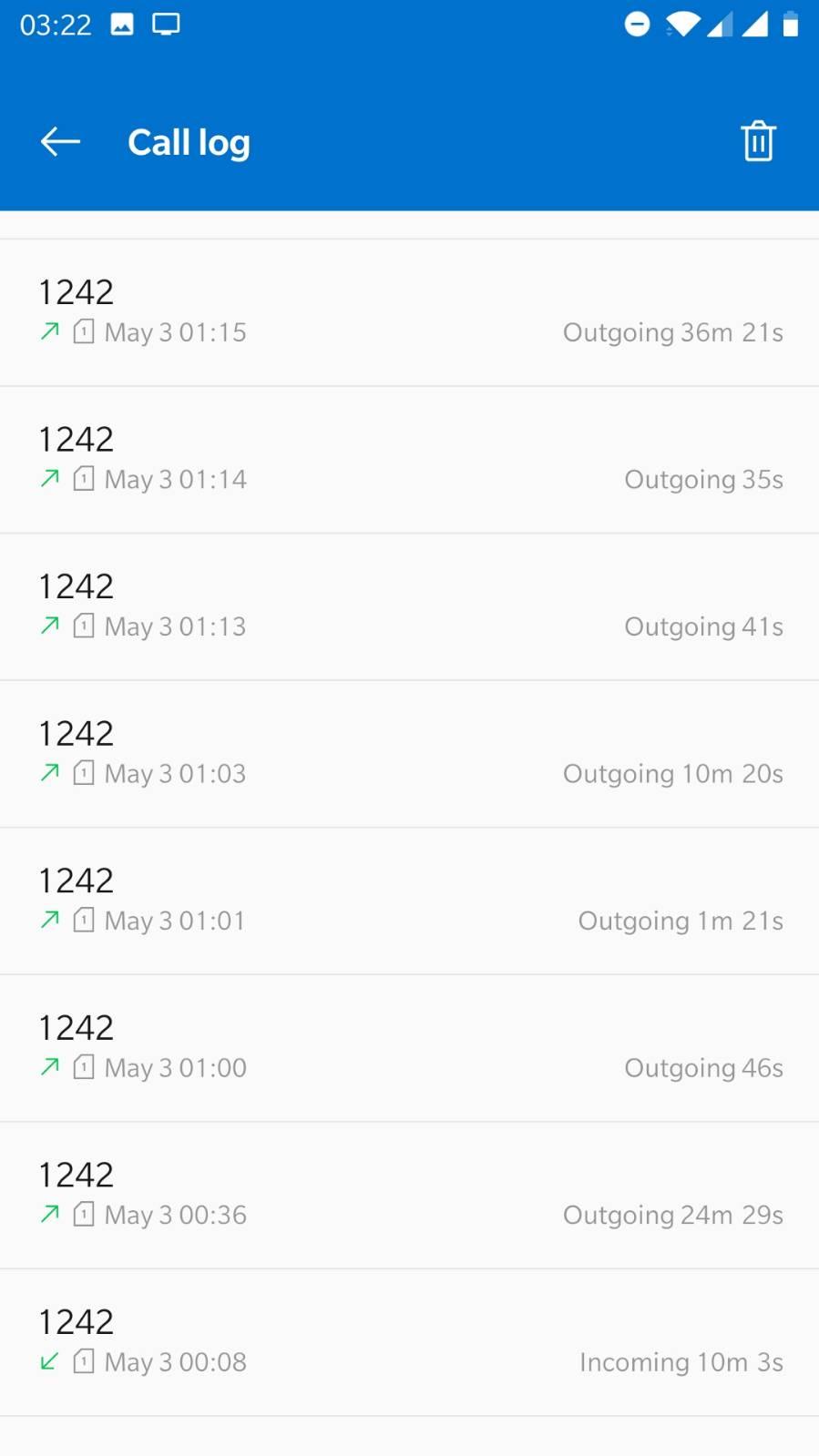
Task: Select the 46s outgoing call at 01:00
Action: click(x=409, y=1049)
